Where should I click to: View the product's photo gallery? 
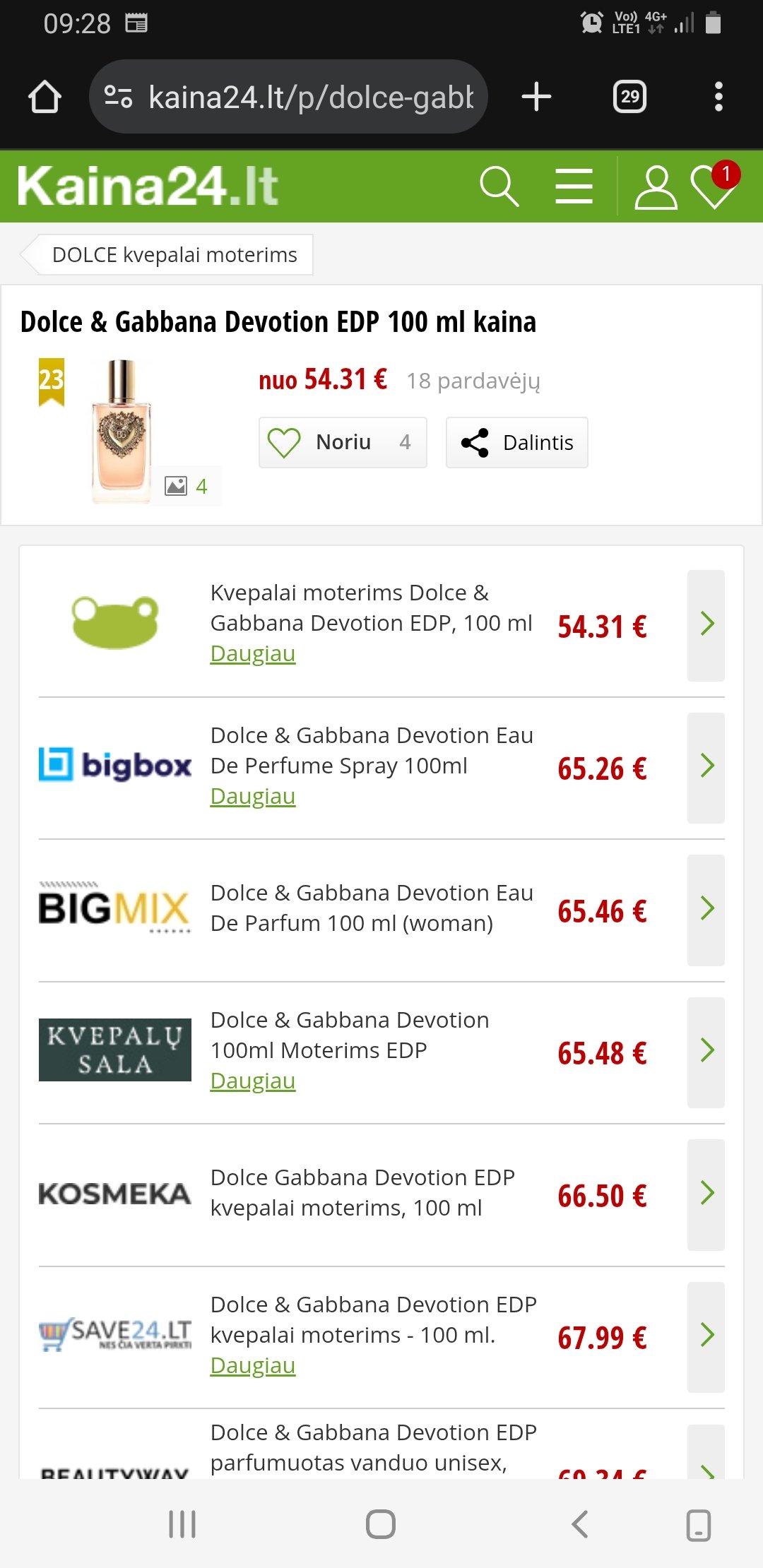[187, 486]
